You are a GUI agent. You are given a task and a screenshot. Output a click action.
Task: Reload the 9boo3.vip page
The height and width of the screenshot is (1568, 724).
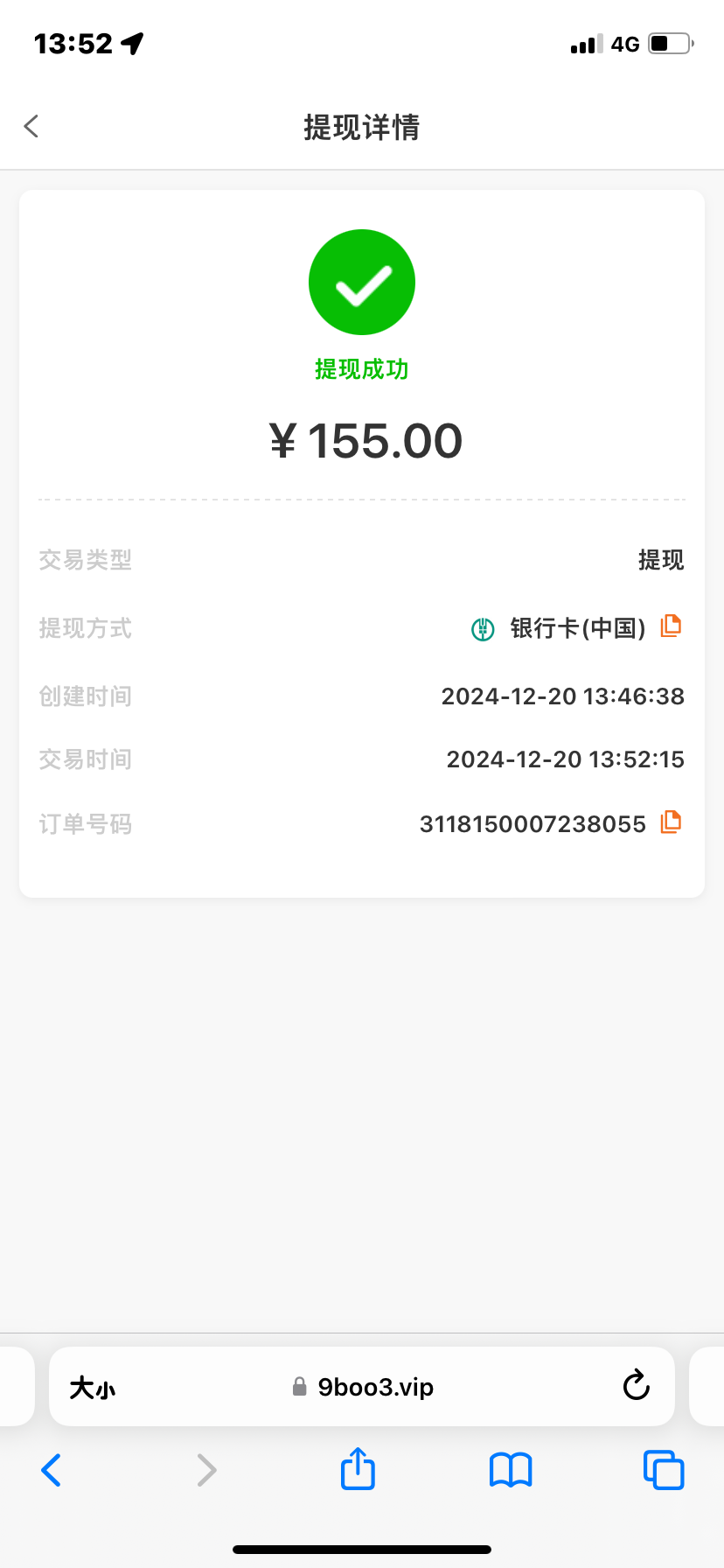636,1386
